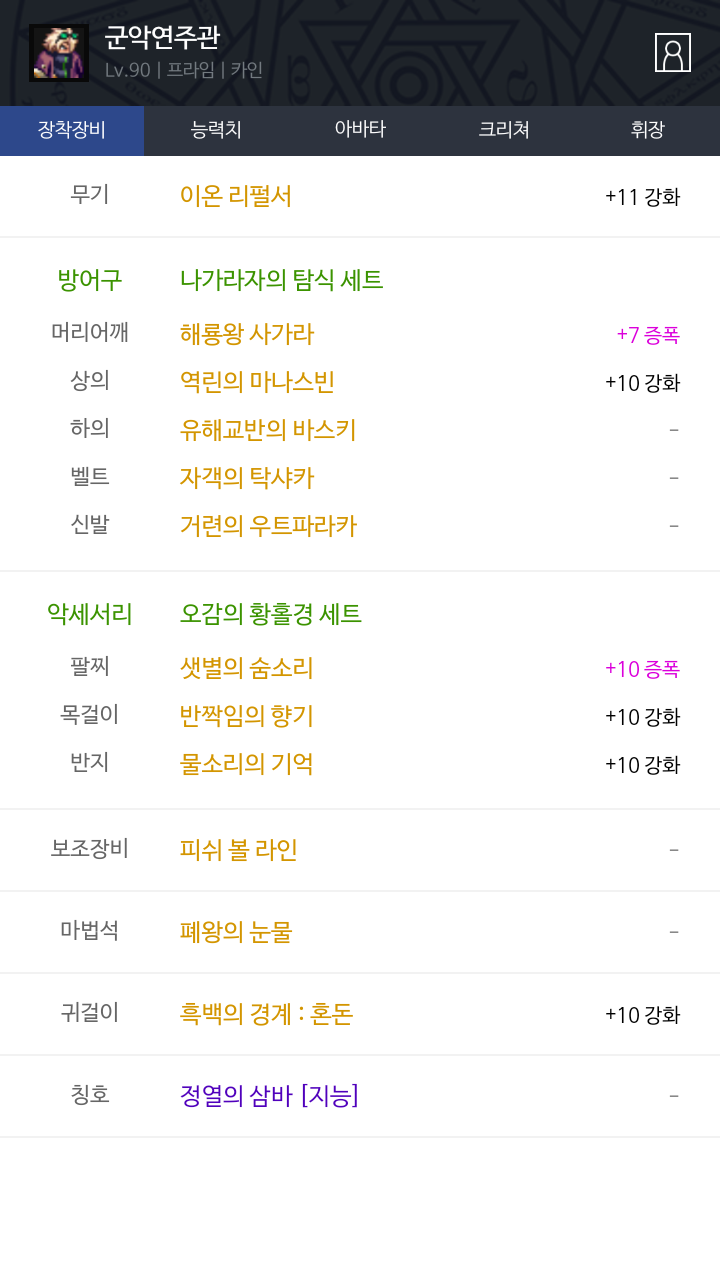Image resolution: width=720 pixels, height=1280 pixels.
Task: Open weapon item 이온 리펄서
Action: point(236,196)
